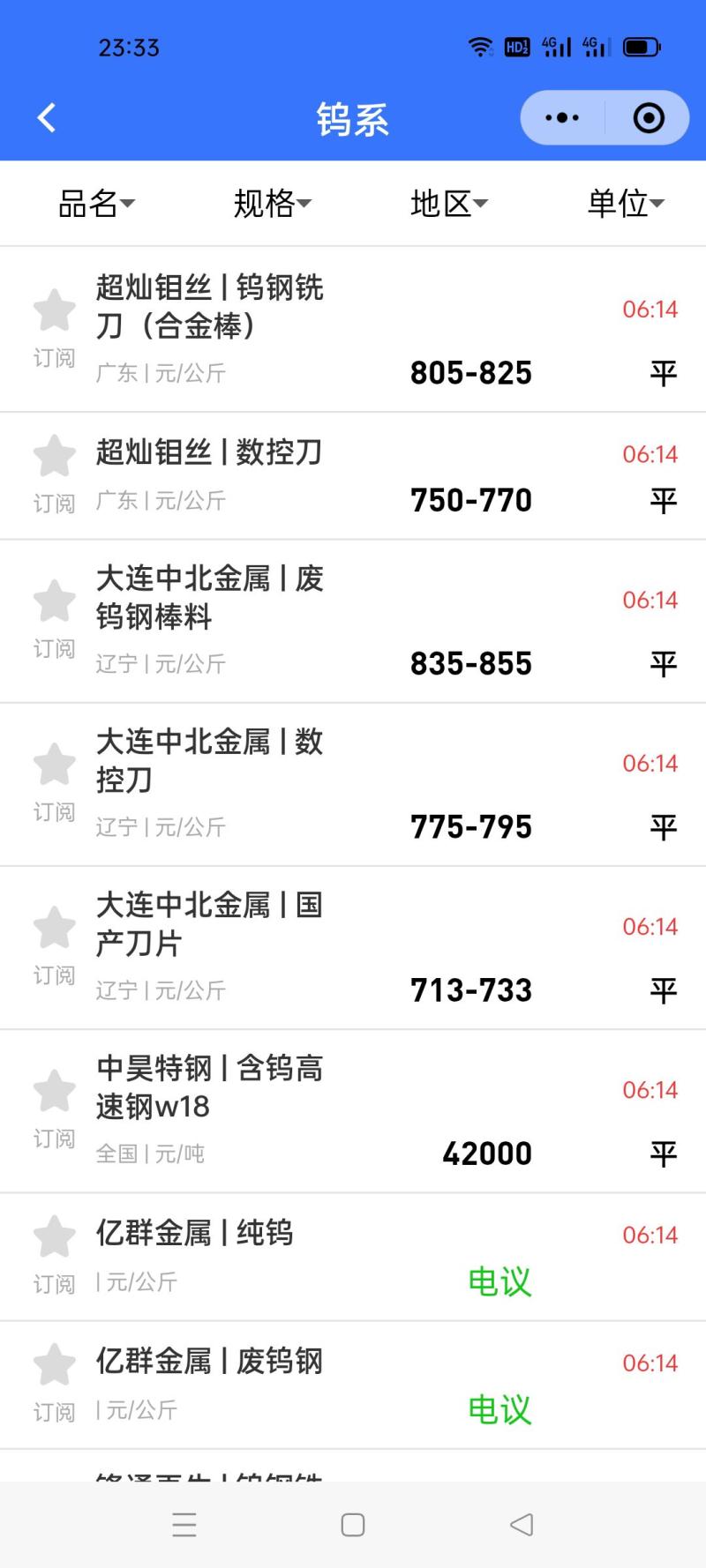This screenshot has height=1568, width=706.
Task: Star the 亿群金属 纯钨 listing
Action: coord(54,1250)
